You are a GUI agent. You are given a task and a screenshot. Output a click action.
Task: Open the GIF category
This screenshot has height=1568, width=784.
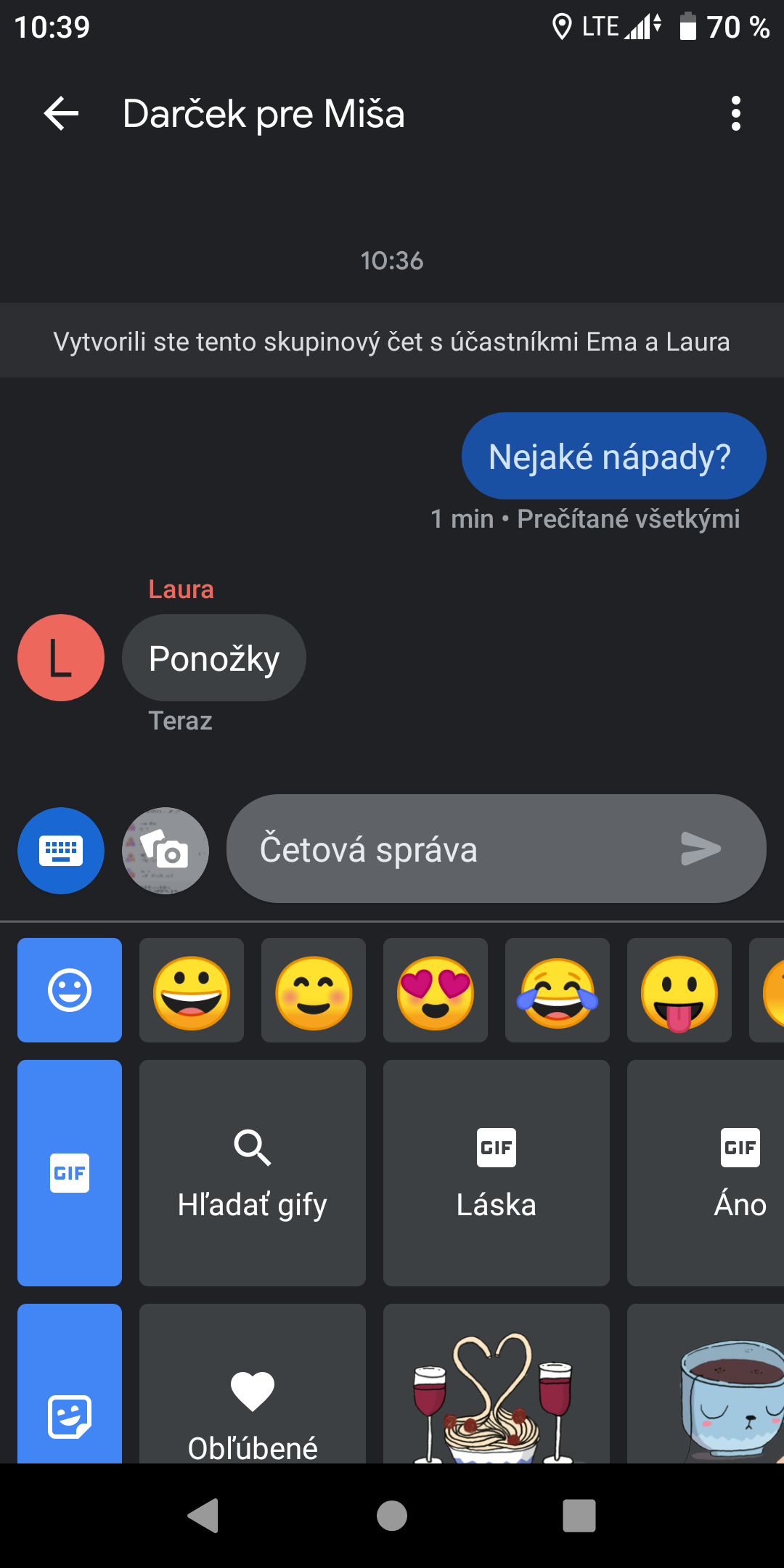click(x=70, y=1172)
